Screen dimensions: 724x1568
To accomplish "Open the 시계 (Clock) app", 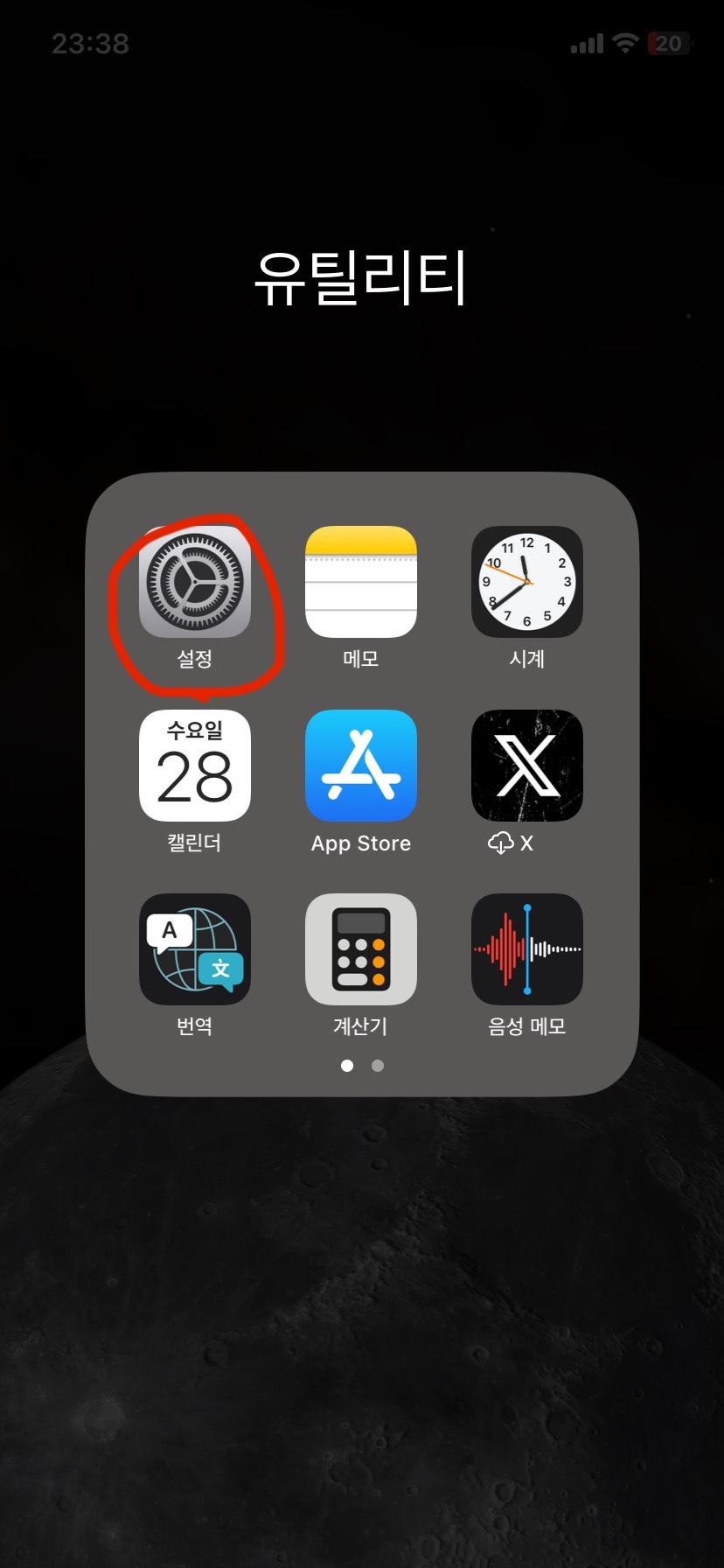I will (x=527, y=582).
